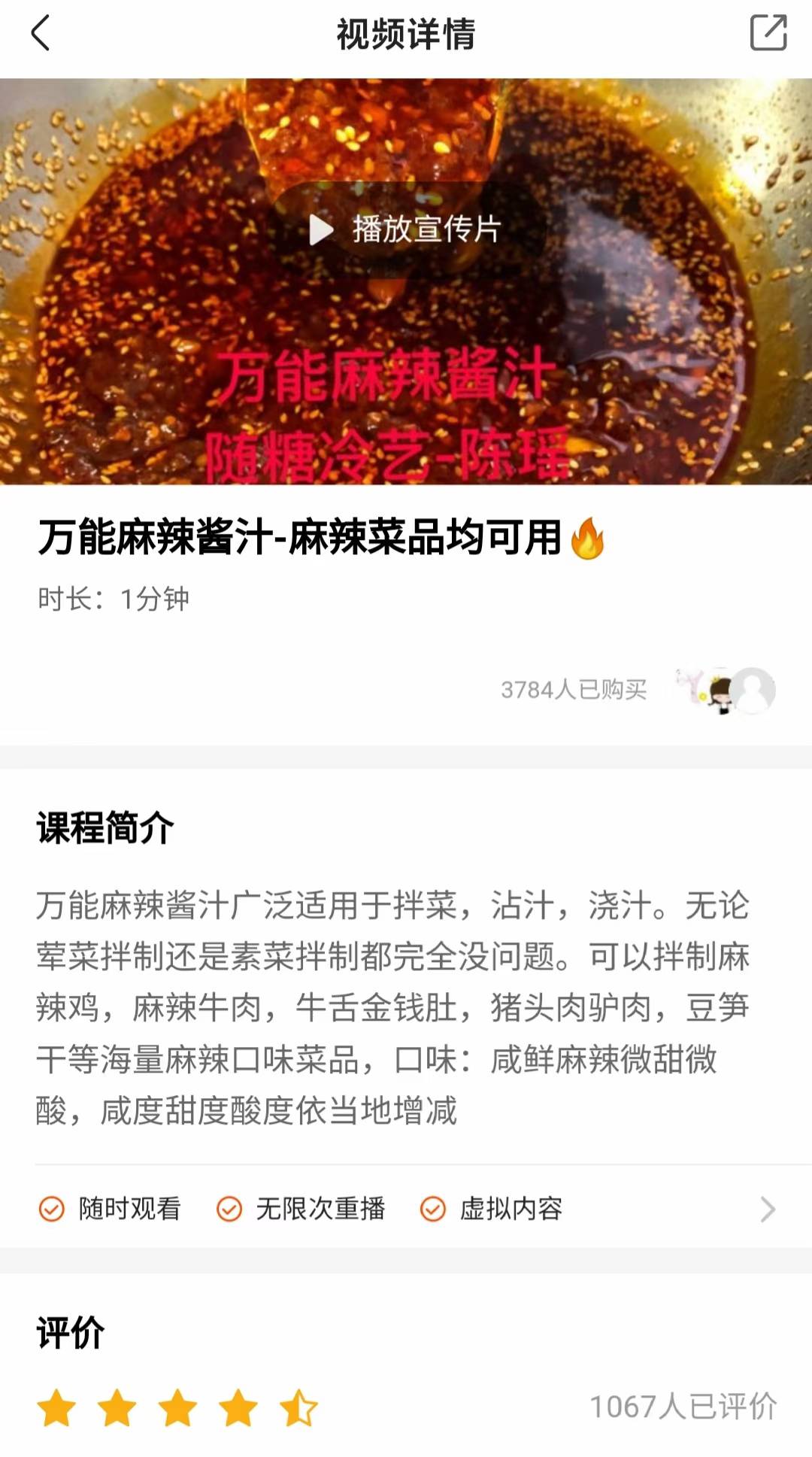Tap the checkmark icon beside 虚拟内容
The height and width of the screenshot is (1457, 812).
pos(432,1210)
